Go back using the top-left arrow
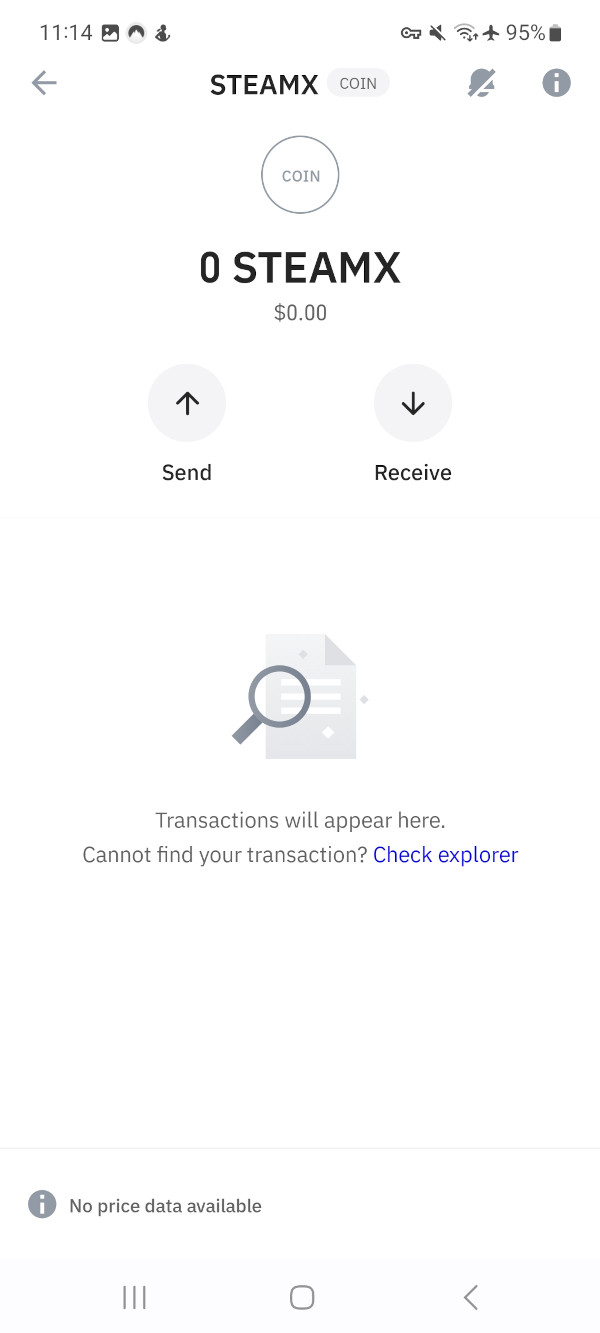The height and width of the screenshot is (1333, 600). [x=44, y=83]
